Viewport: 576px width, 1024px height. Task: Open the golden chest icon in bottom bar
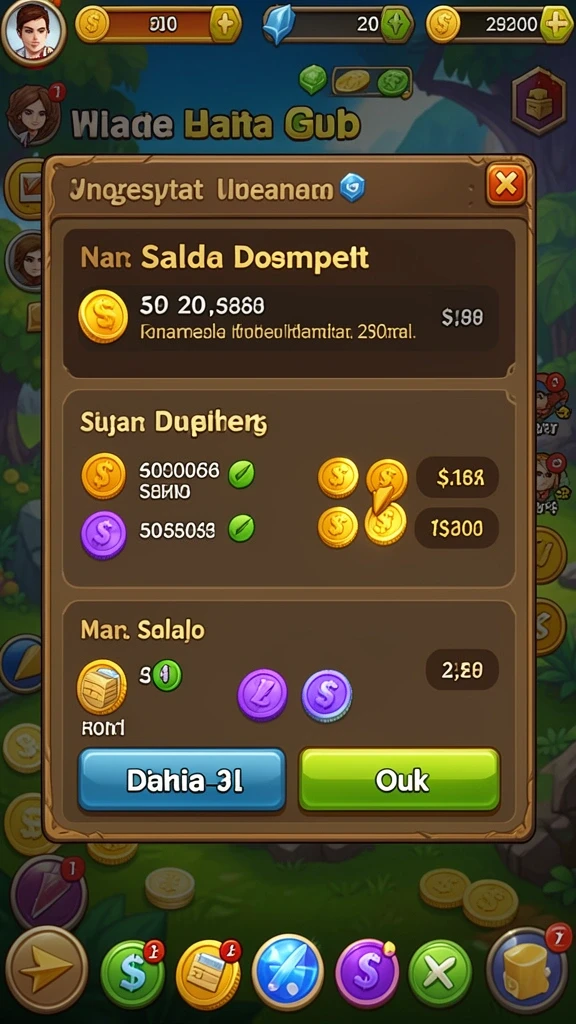coord(527,970)
